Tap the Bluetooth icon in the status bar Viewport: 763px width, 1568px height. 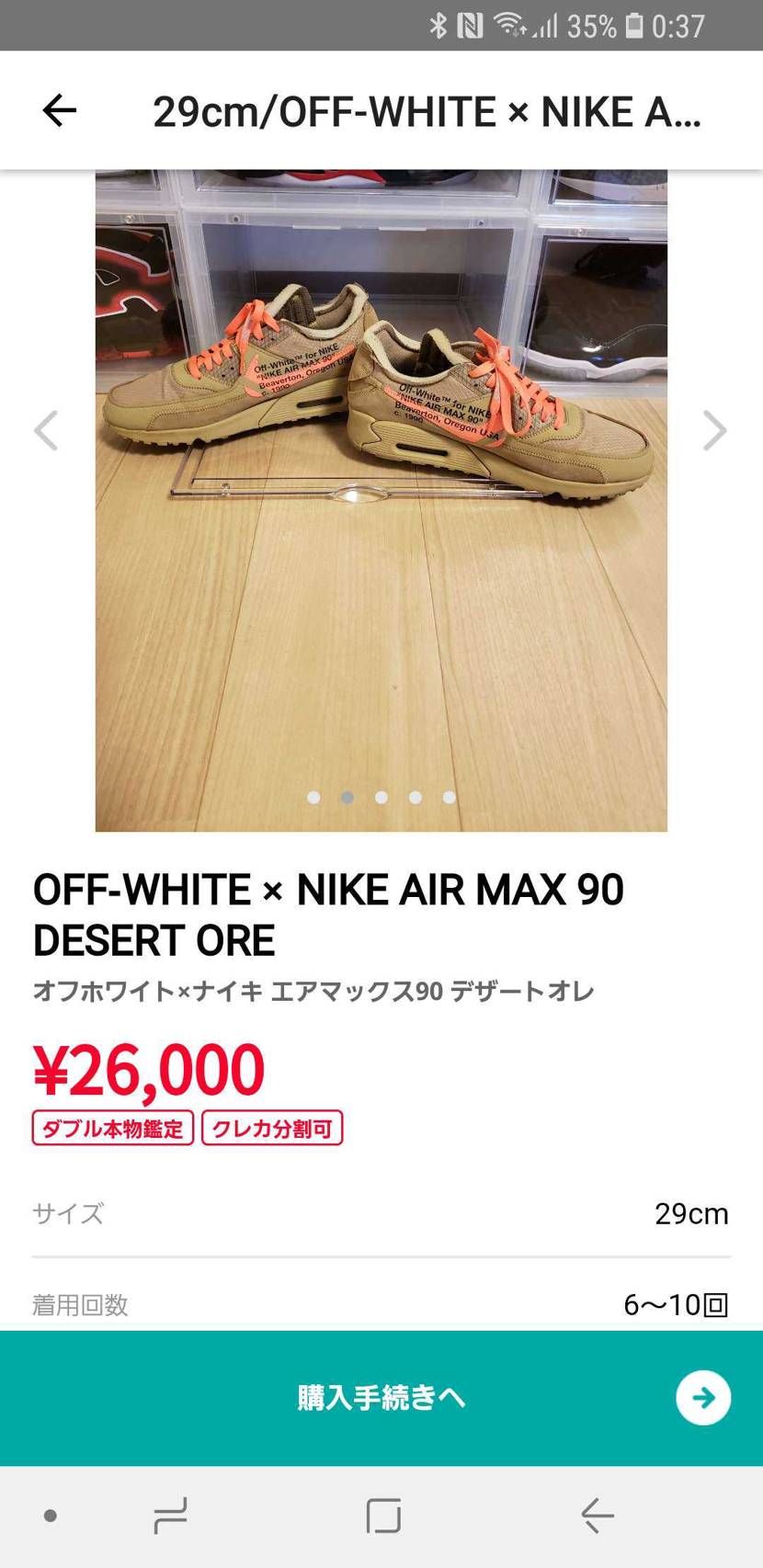tap(439, 26)
